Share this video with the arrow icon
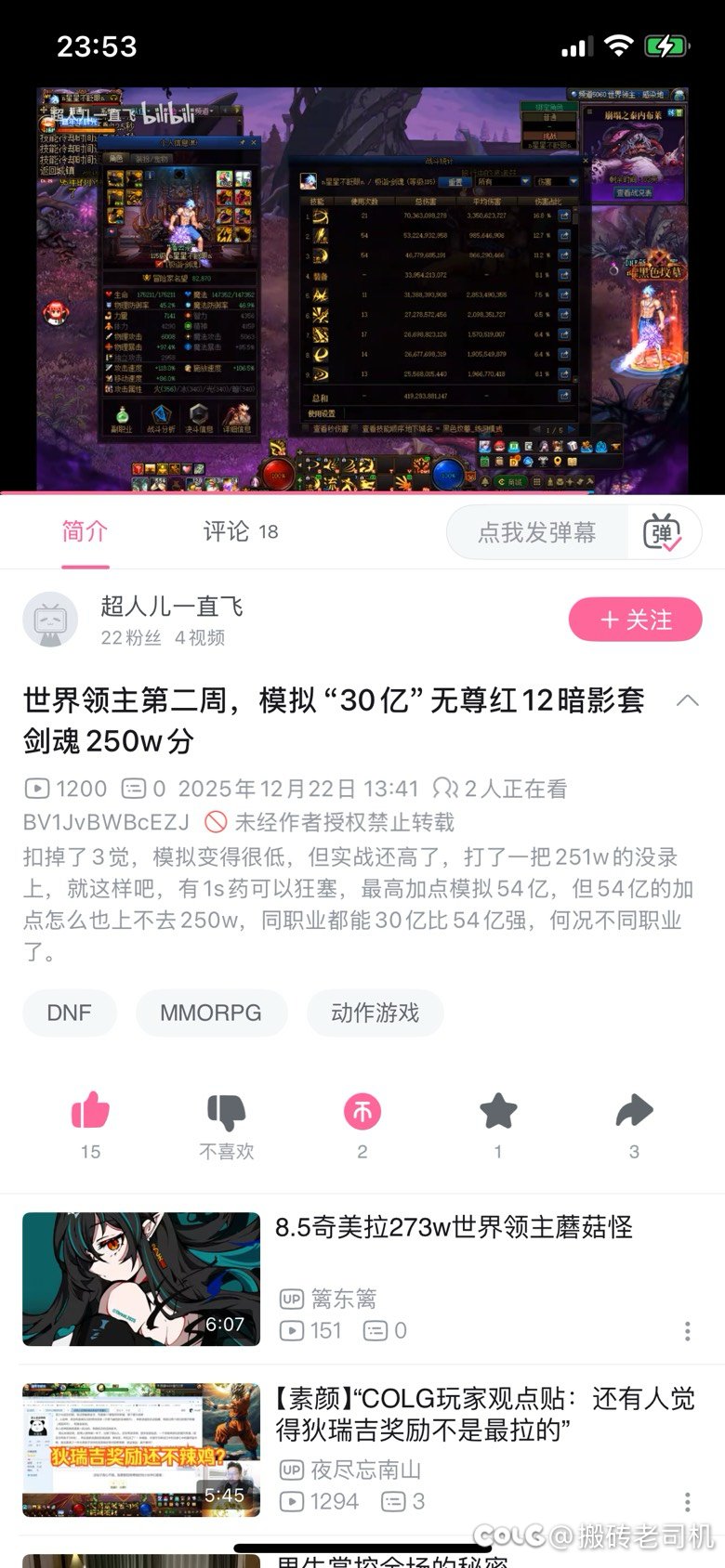Image resolution: width=725 pixels, height=1568 pixels. (x=634, y=1112)
